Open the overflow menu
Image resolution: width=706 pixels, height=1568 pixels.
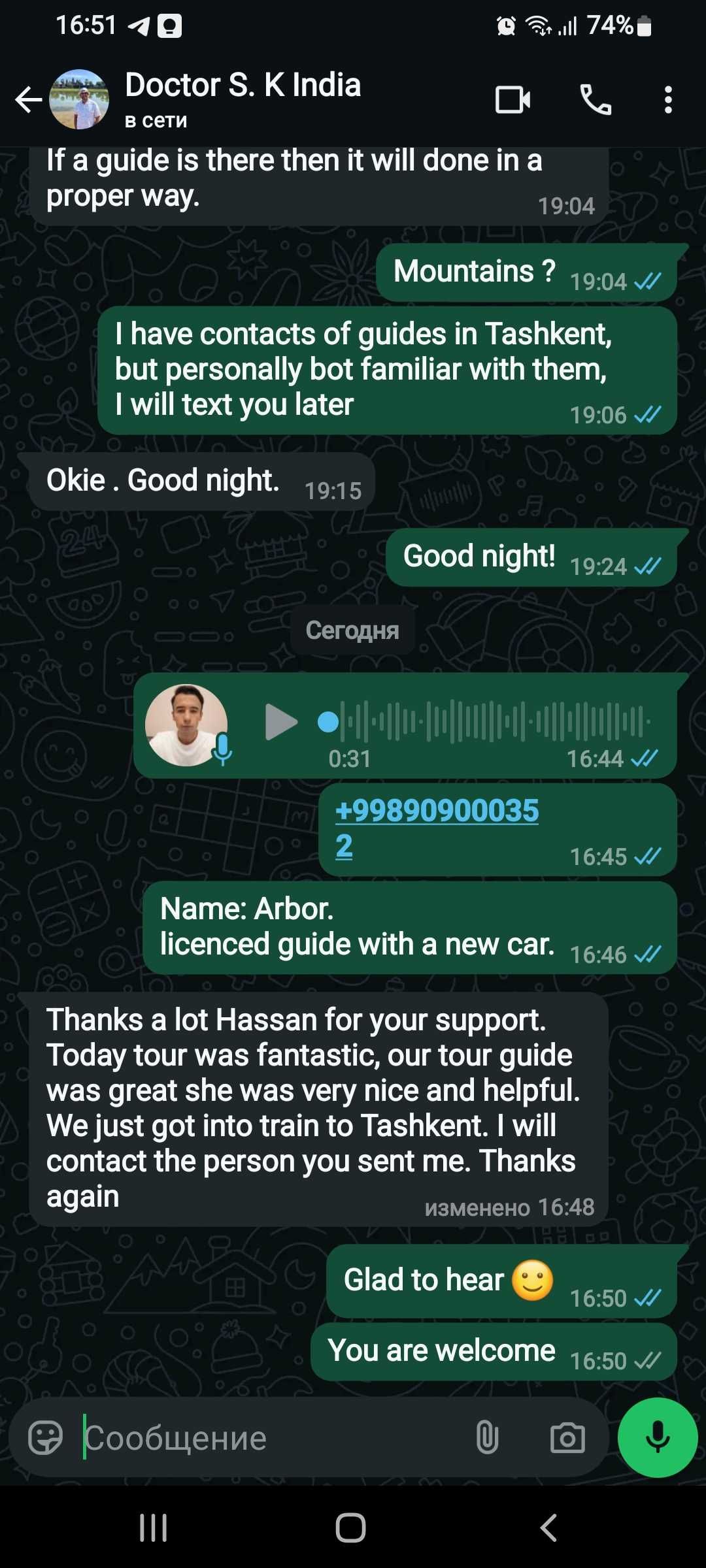[x=668, y=100]
